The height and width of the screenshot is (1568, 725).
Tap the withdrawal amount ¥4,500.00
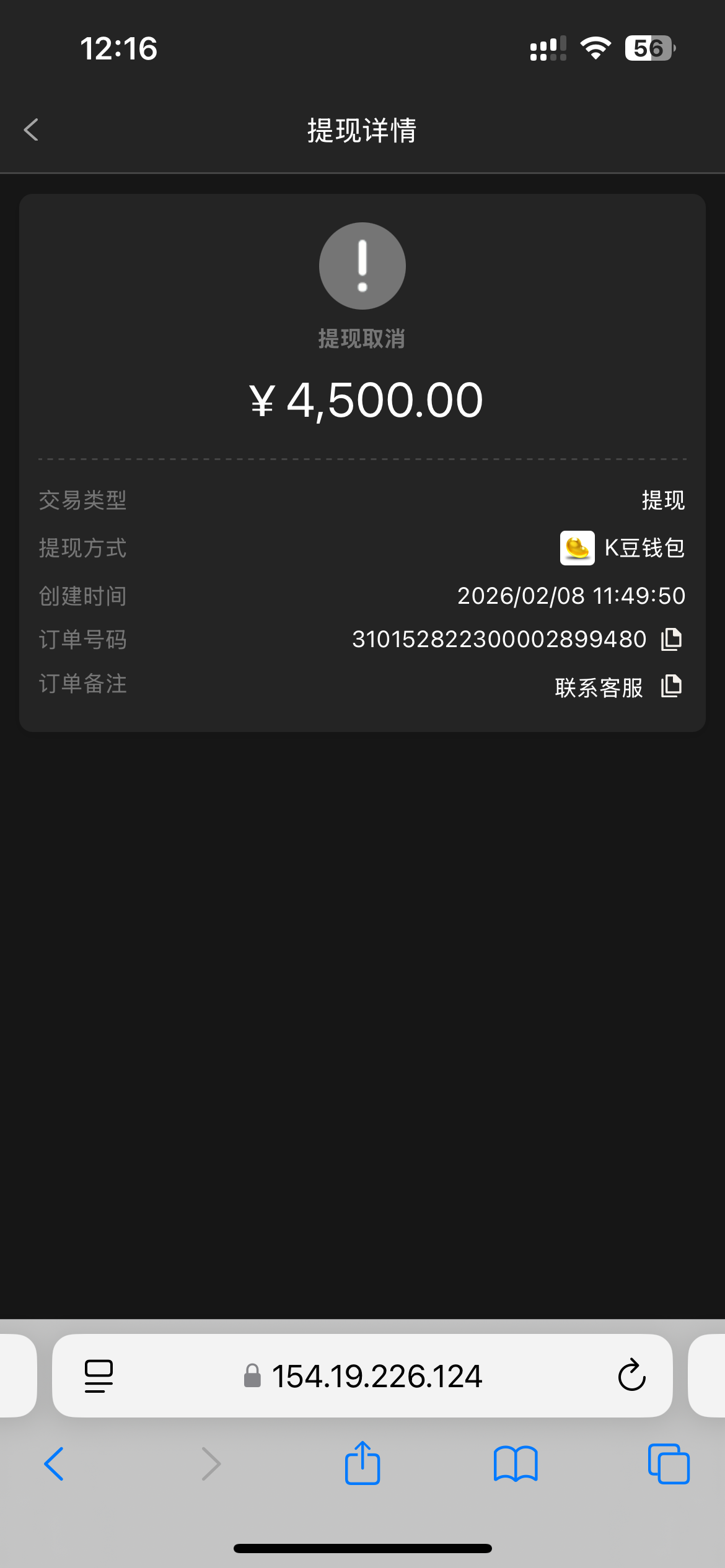pos(362,399)
